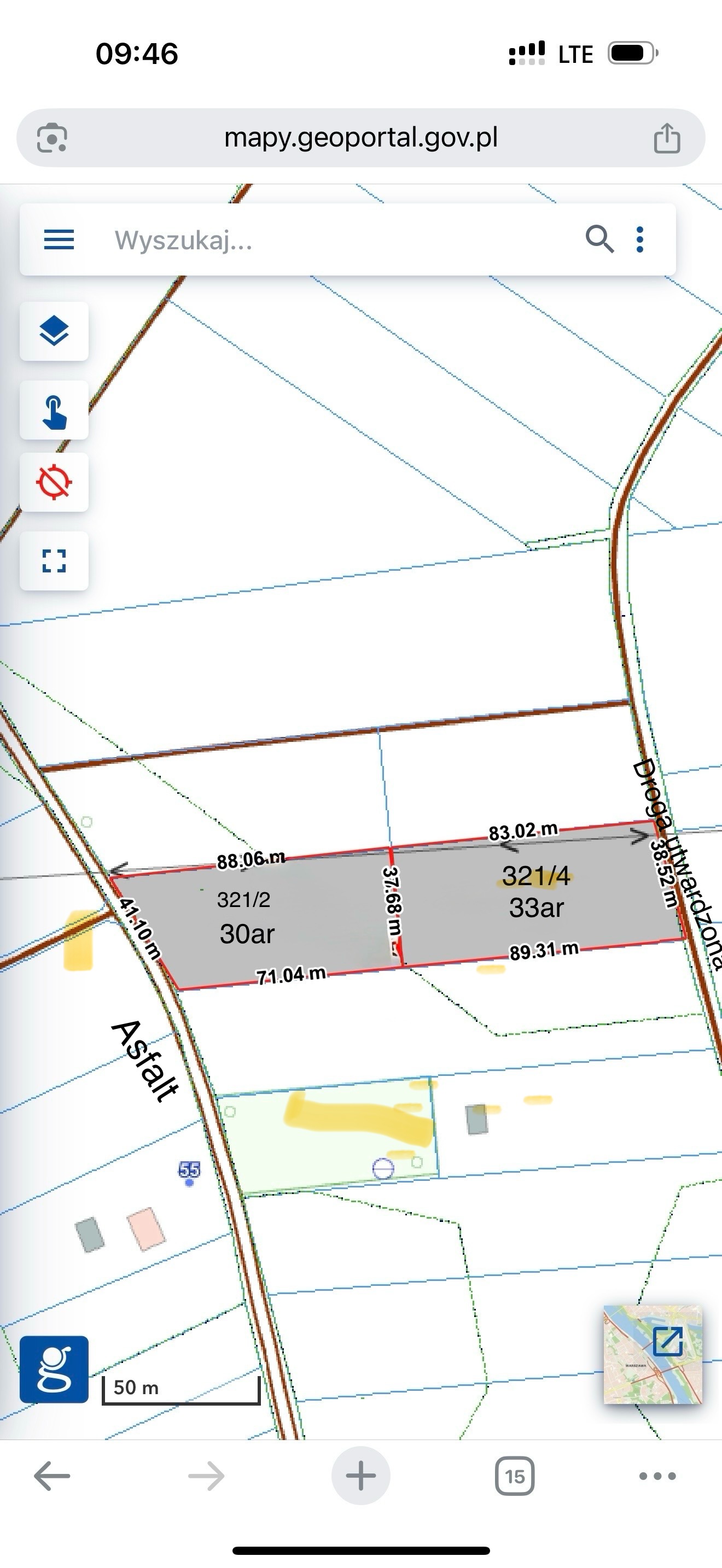722x1568 pixels.
Task: Open a new browser tab
Action: click(x=360, y=1476)
